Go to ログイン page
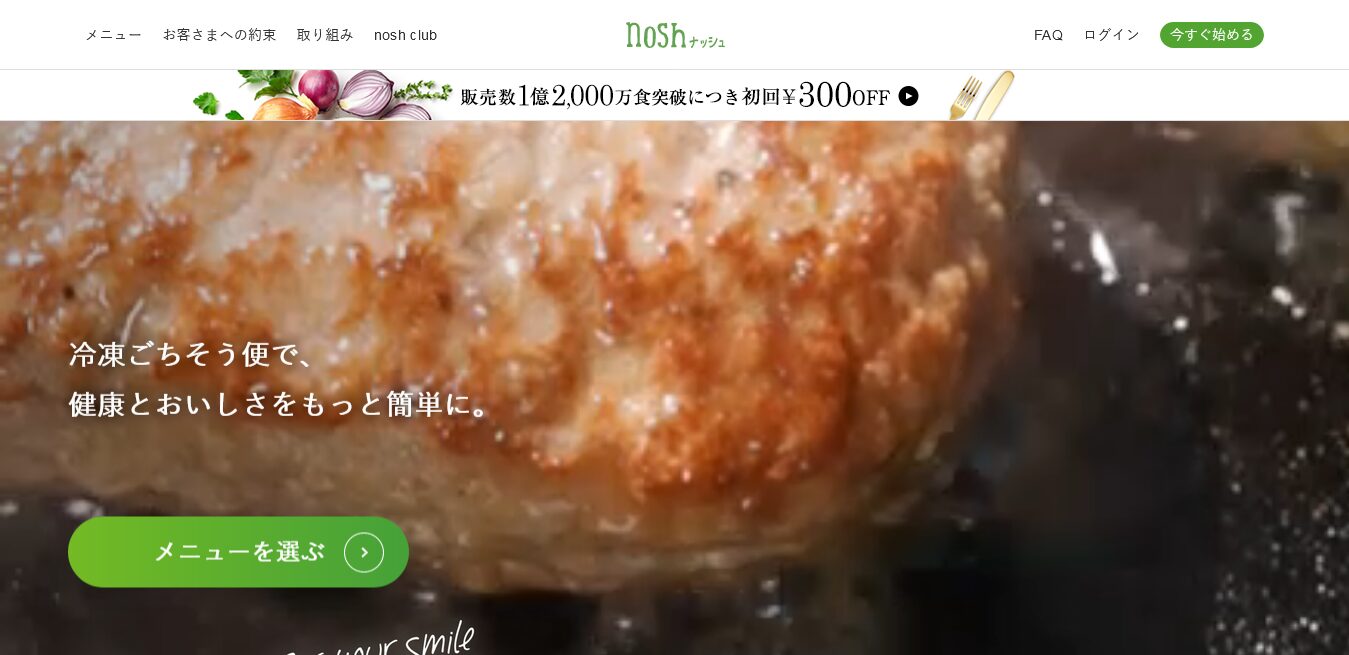 click(x=1111, y=35)
